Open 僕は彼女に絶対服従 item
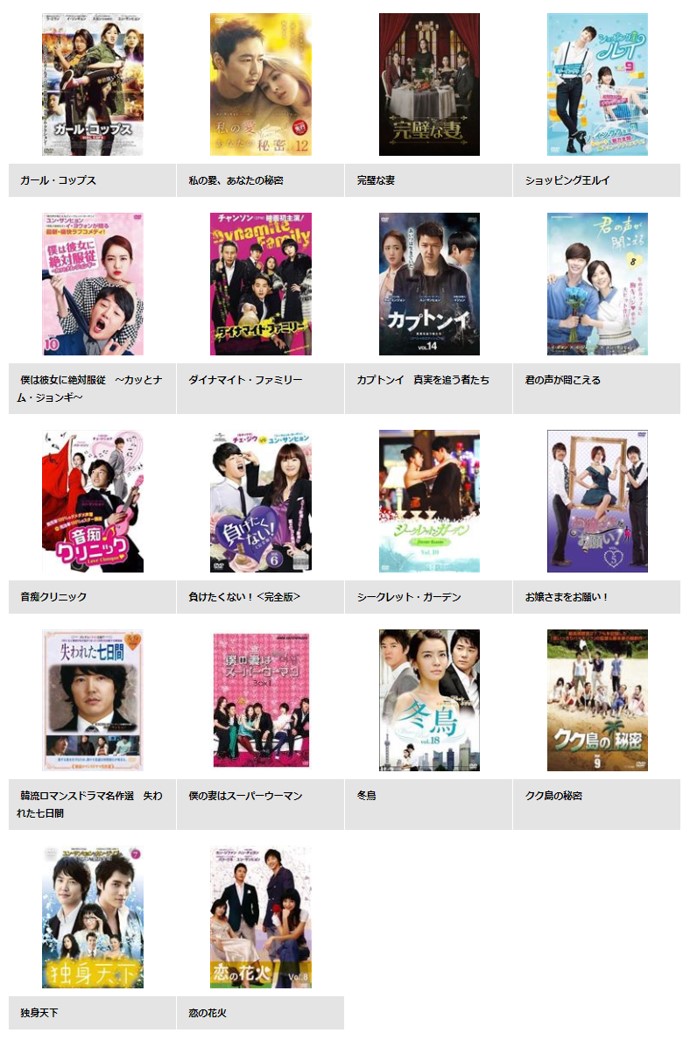 click(92, 284)
